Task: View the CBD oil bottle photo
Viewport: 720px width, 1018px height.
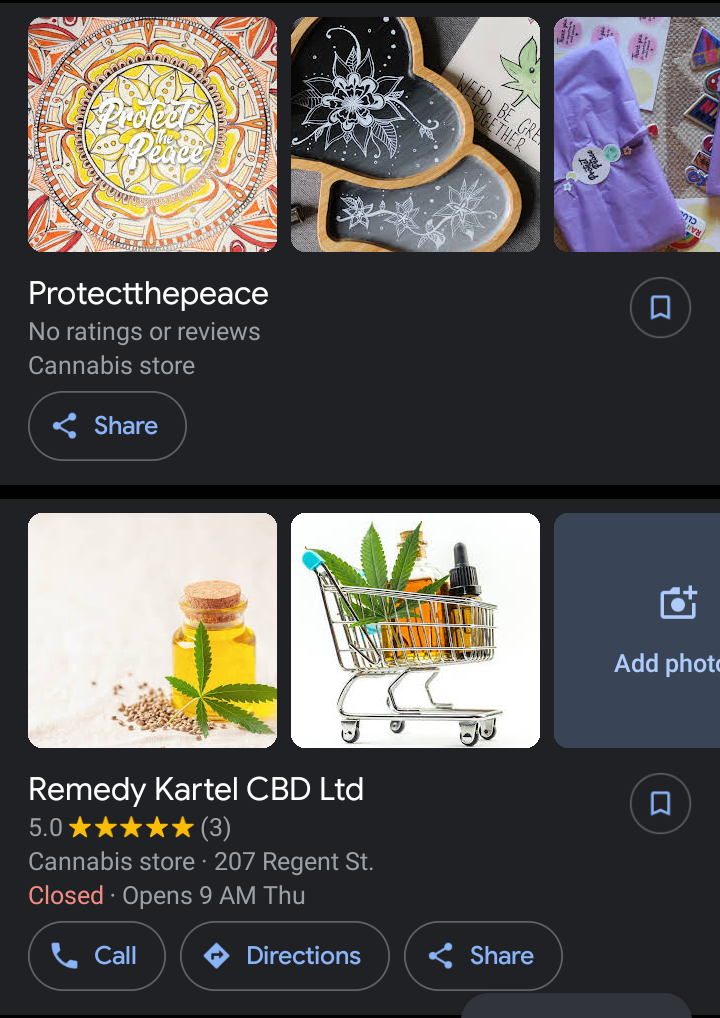Action: click(x=152, y=630)
